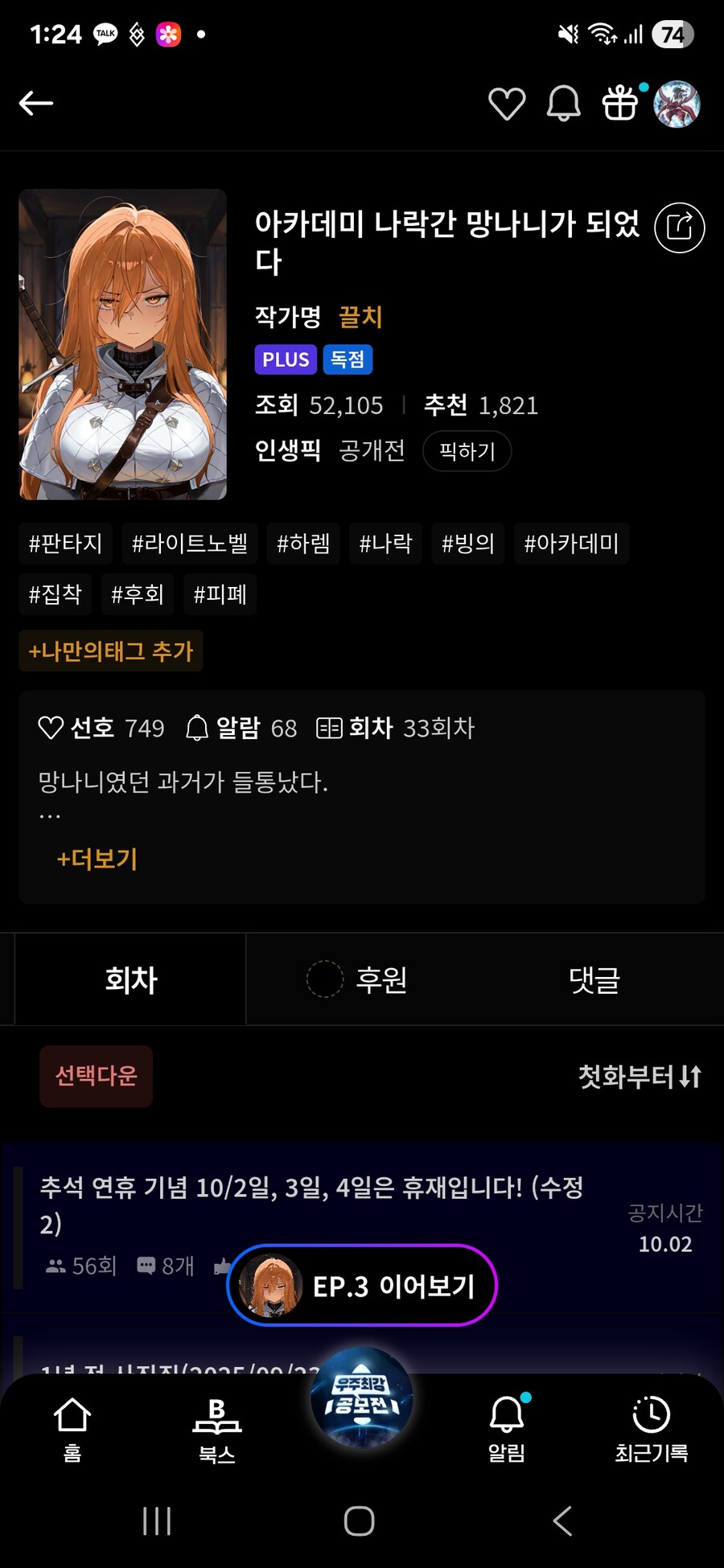Go back using the top arrow
Screen dimensions: 724x1568
36,103
